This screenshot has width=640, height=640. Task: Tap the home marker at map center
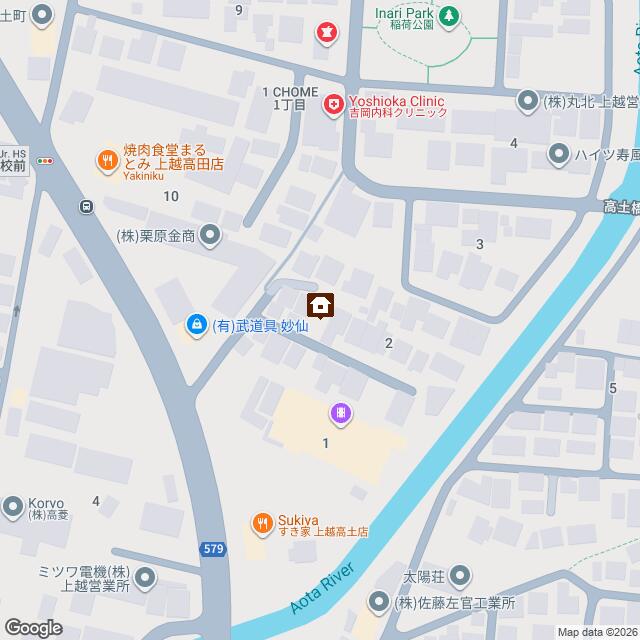coord(320,303)
